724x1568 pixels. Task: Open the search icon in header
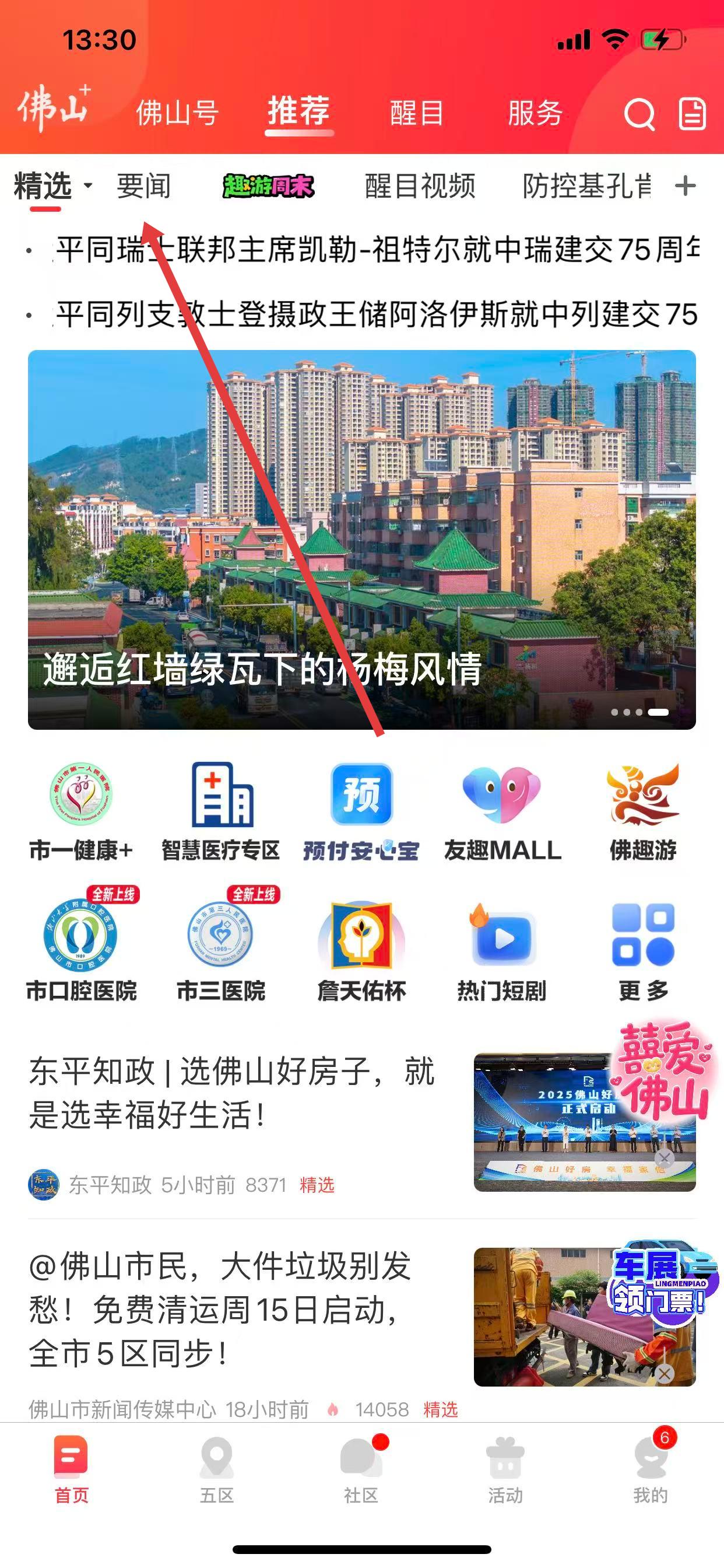point(639,114)
